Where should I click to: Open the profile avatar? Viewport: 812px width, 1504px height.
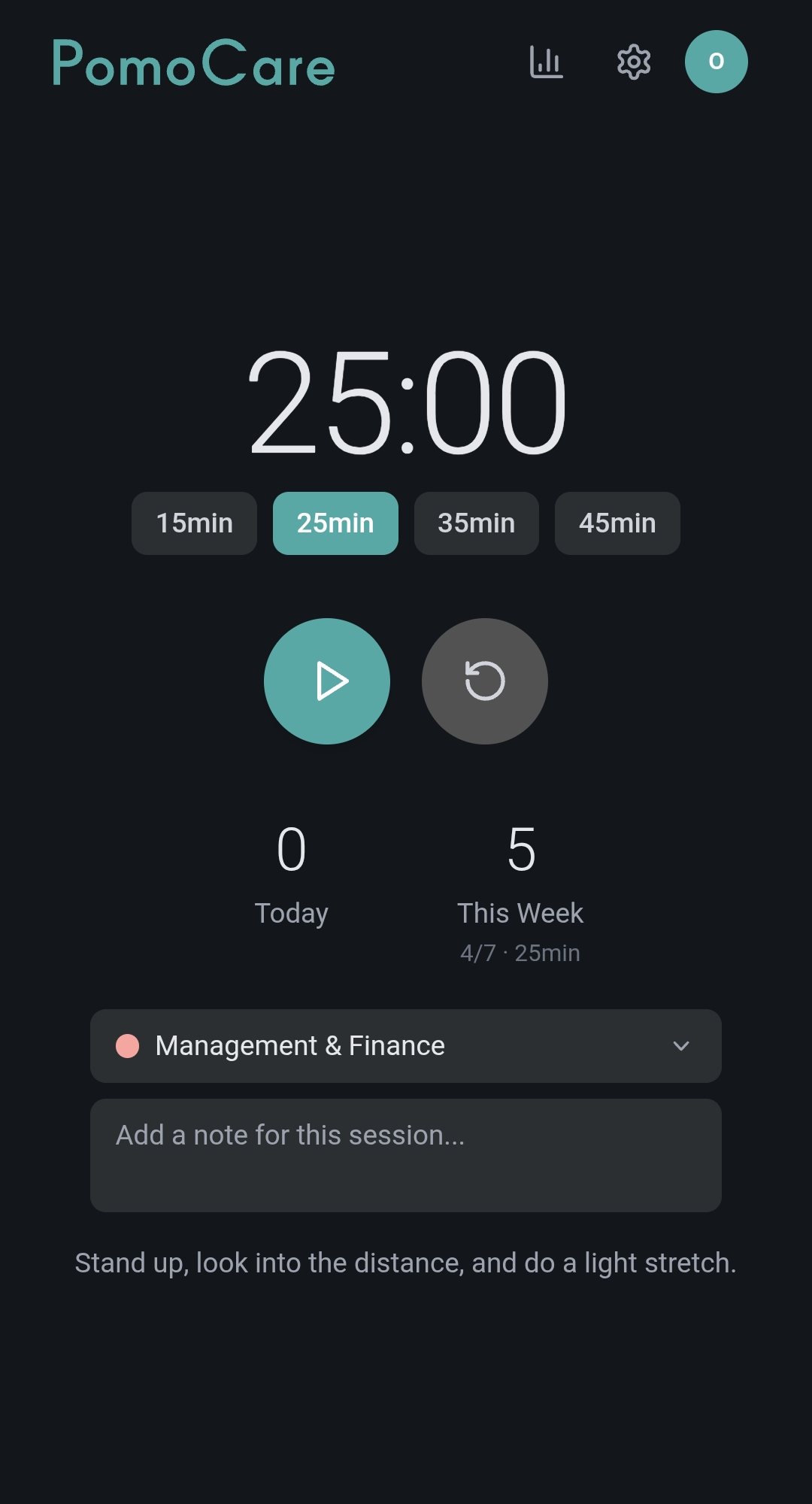coord(716,62)
